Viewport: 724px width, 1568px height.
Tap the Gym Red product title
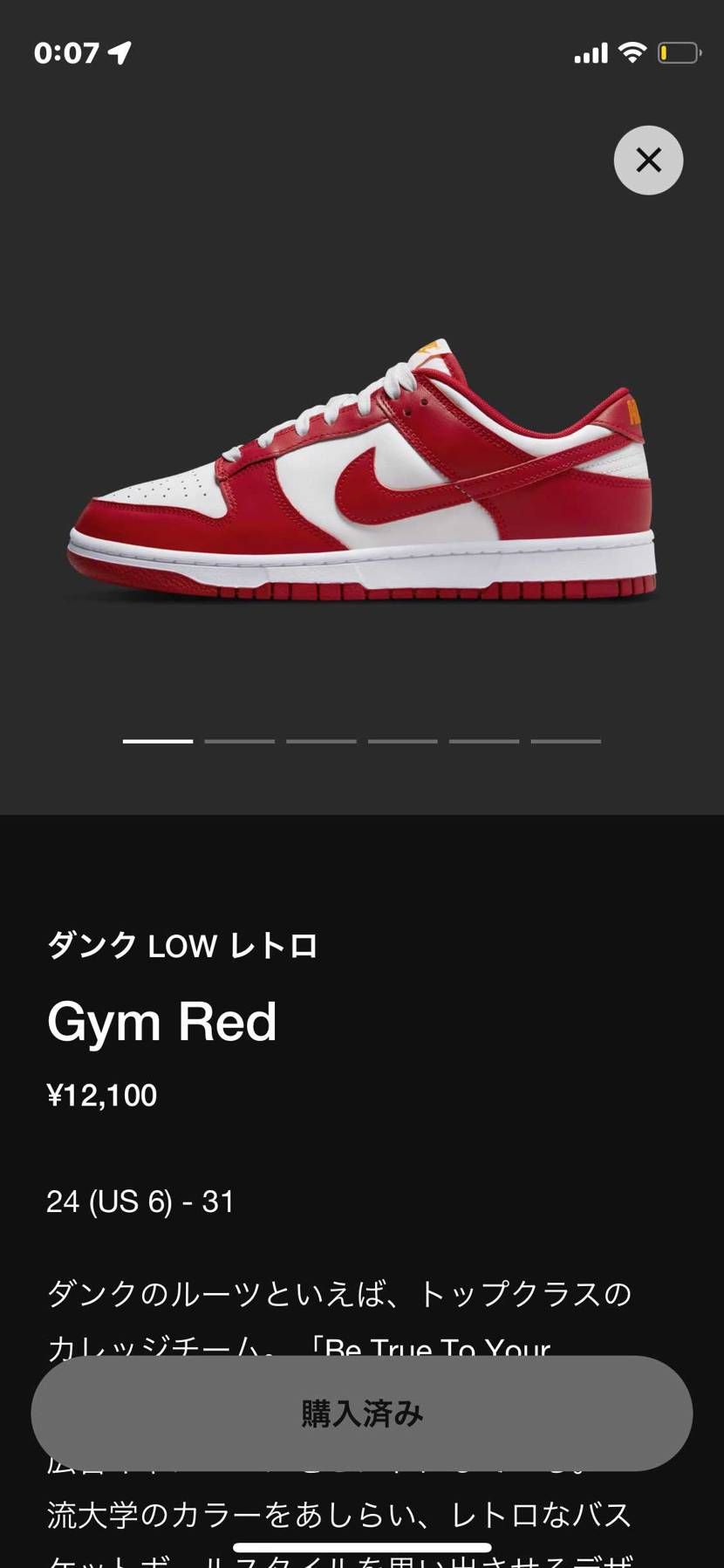pos(161,1021)
